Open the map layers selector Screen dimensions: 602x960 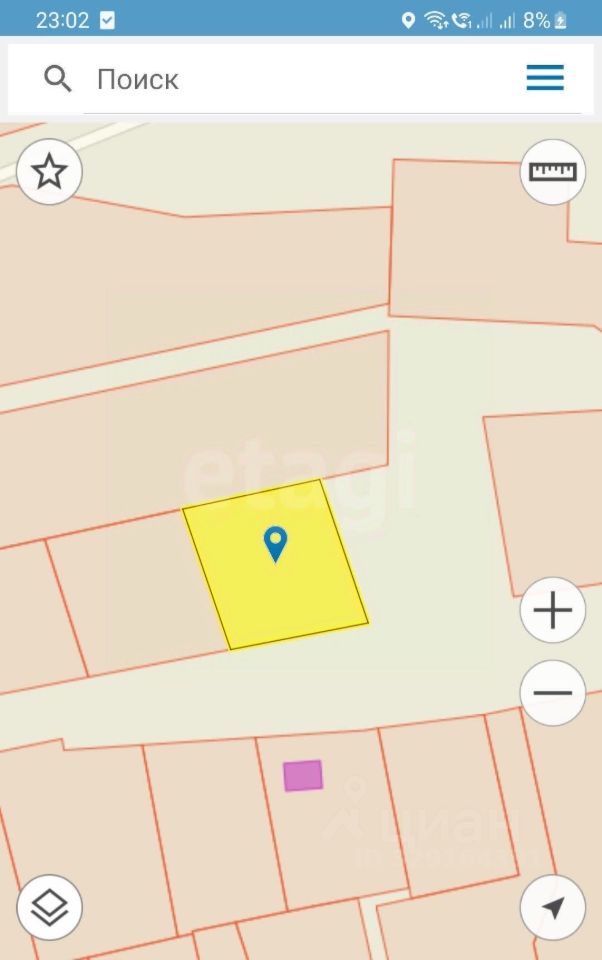tap(49, 908)
